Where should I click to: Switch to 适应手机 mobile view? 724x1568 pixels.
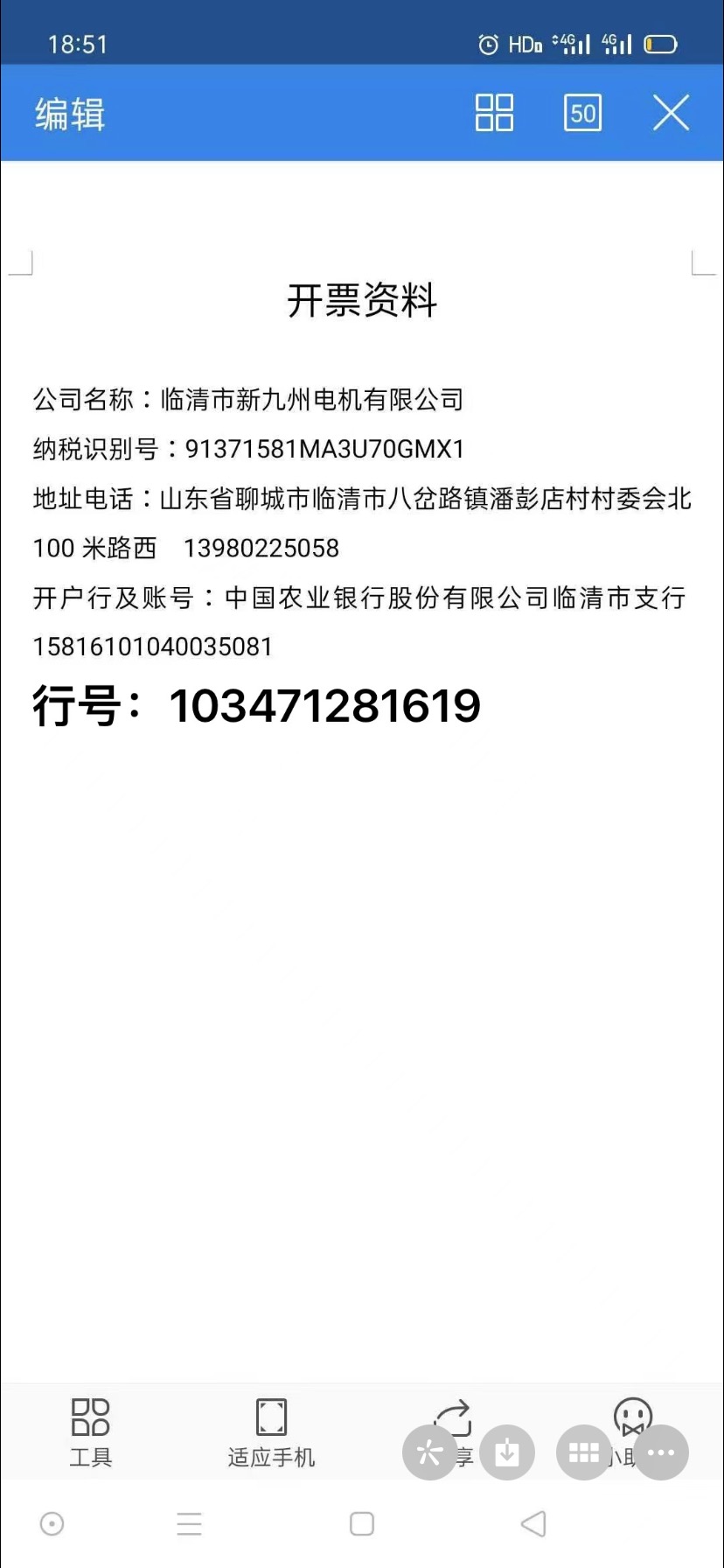(x=271, y=1431)
